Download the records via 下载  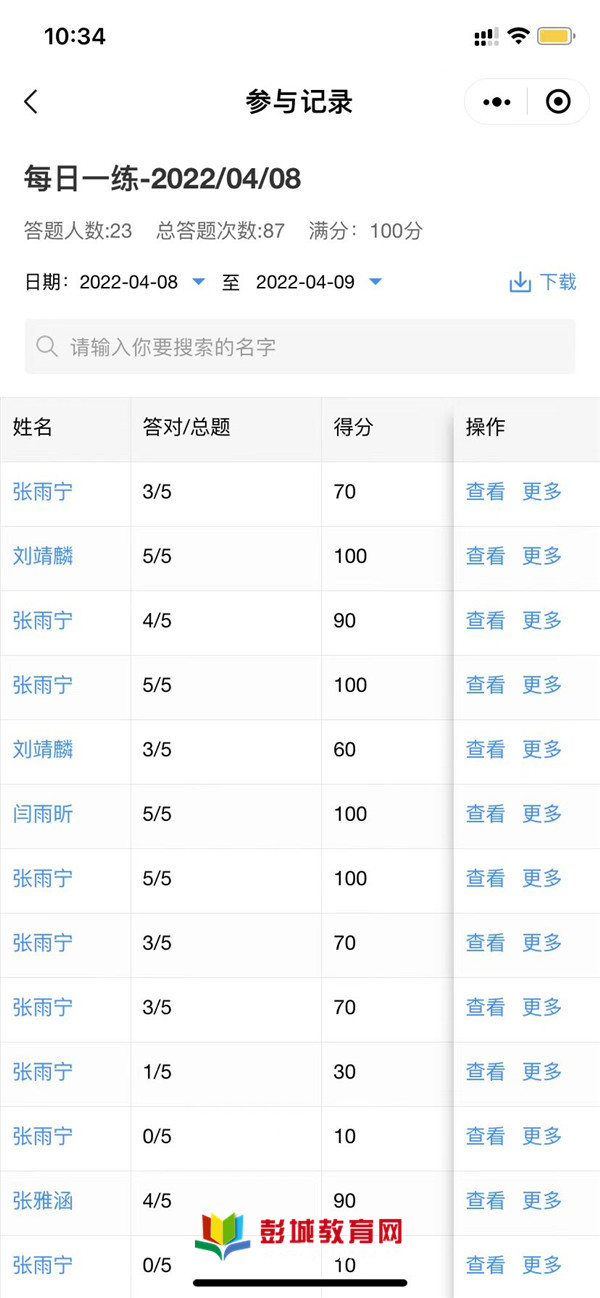[x=543, y=282]
